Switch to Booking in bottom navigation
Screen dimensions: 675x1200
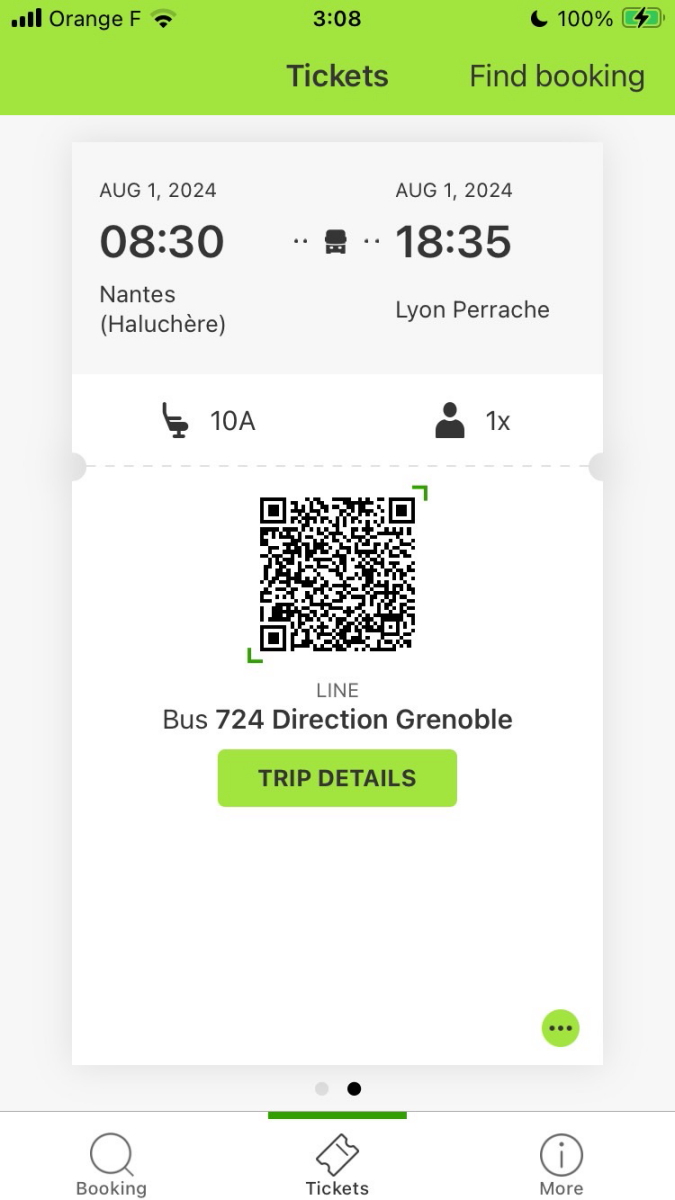coord(111,1165)
